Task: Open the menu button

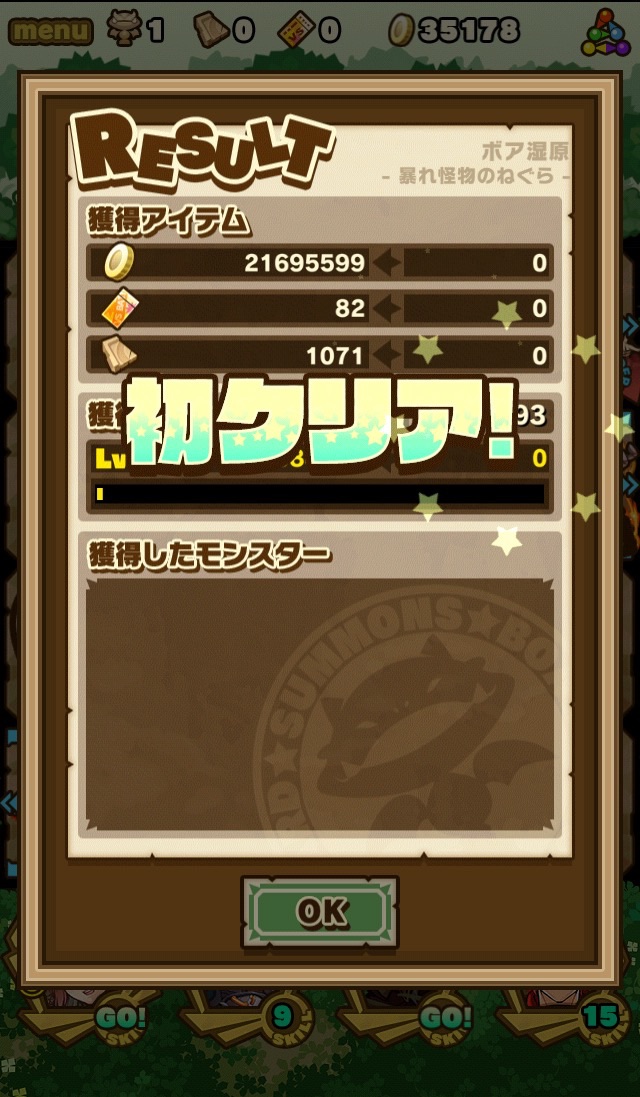Action: (x=49, y=31)
